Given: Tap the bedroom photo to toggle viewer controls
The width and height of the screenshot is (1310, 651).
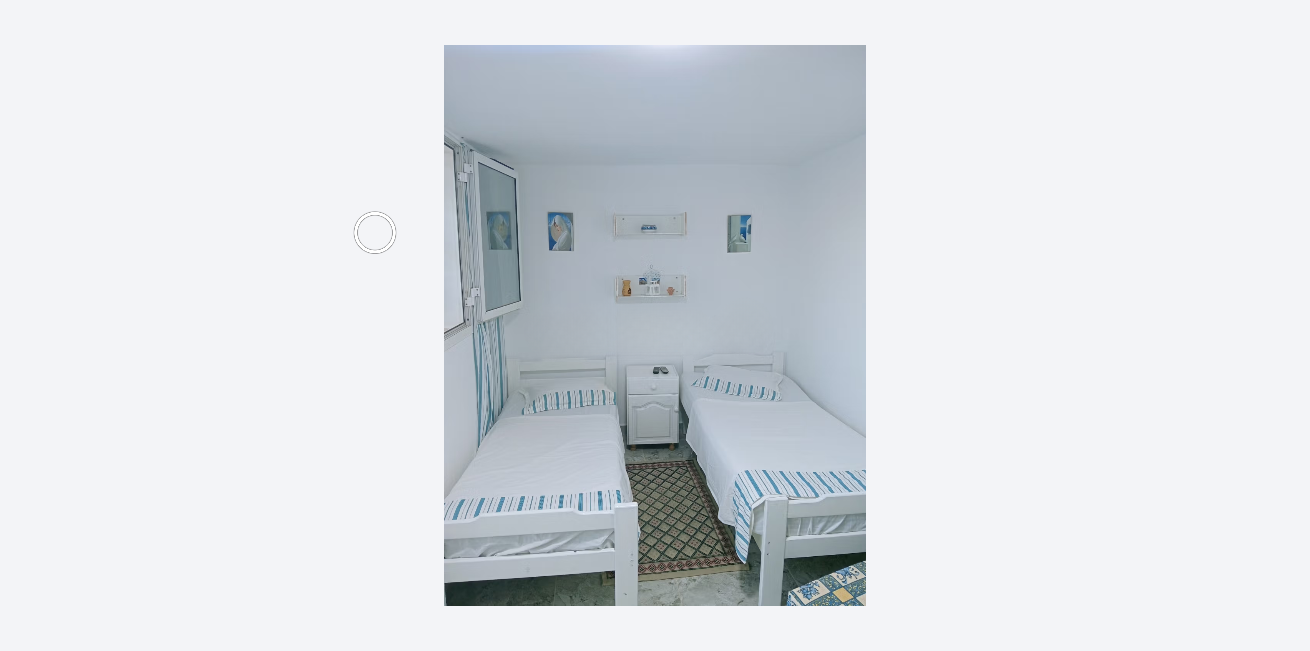Looking at the screenshot, I should pyautogui.click(x=655, y=325).
